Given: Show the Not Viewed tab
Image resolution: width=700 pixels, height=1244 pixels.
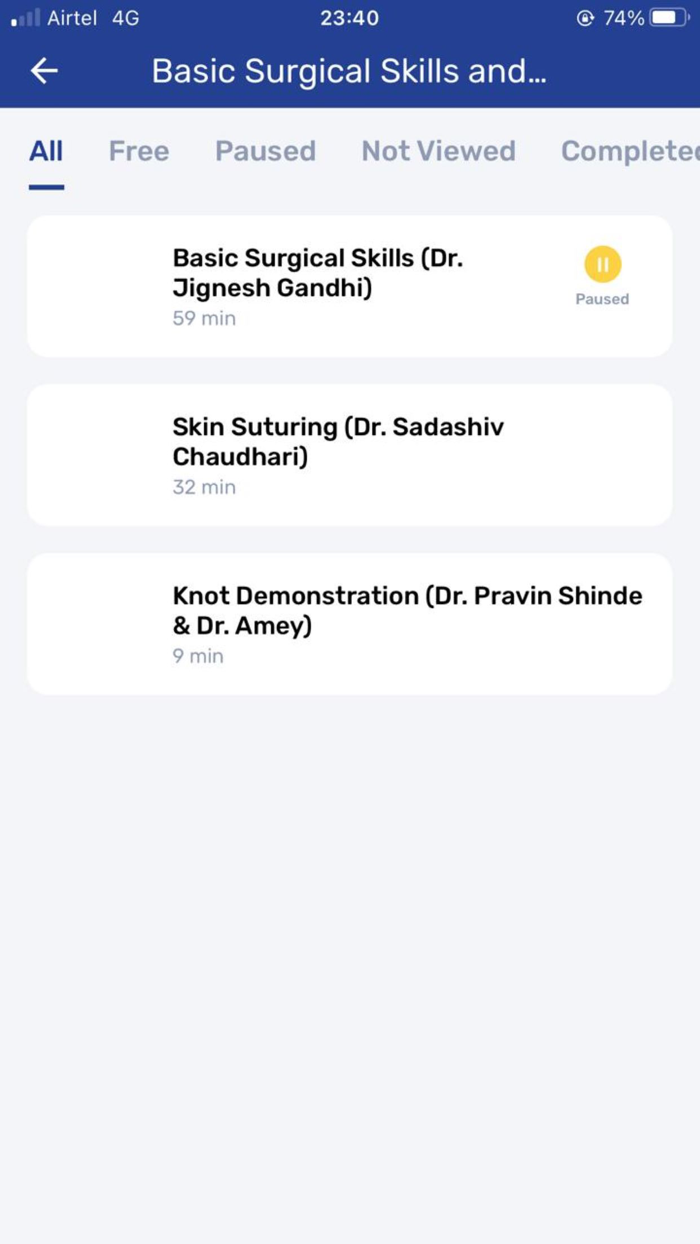Looking at the screenshot, I should (438, 151).
